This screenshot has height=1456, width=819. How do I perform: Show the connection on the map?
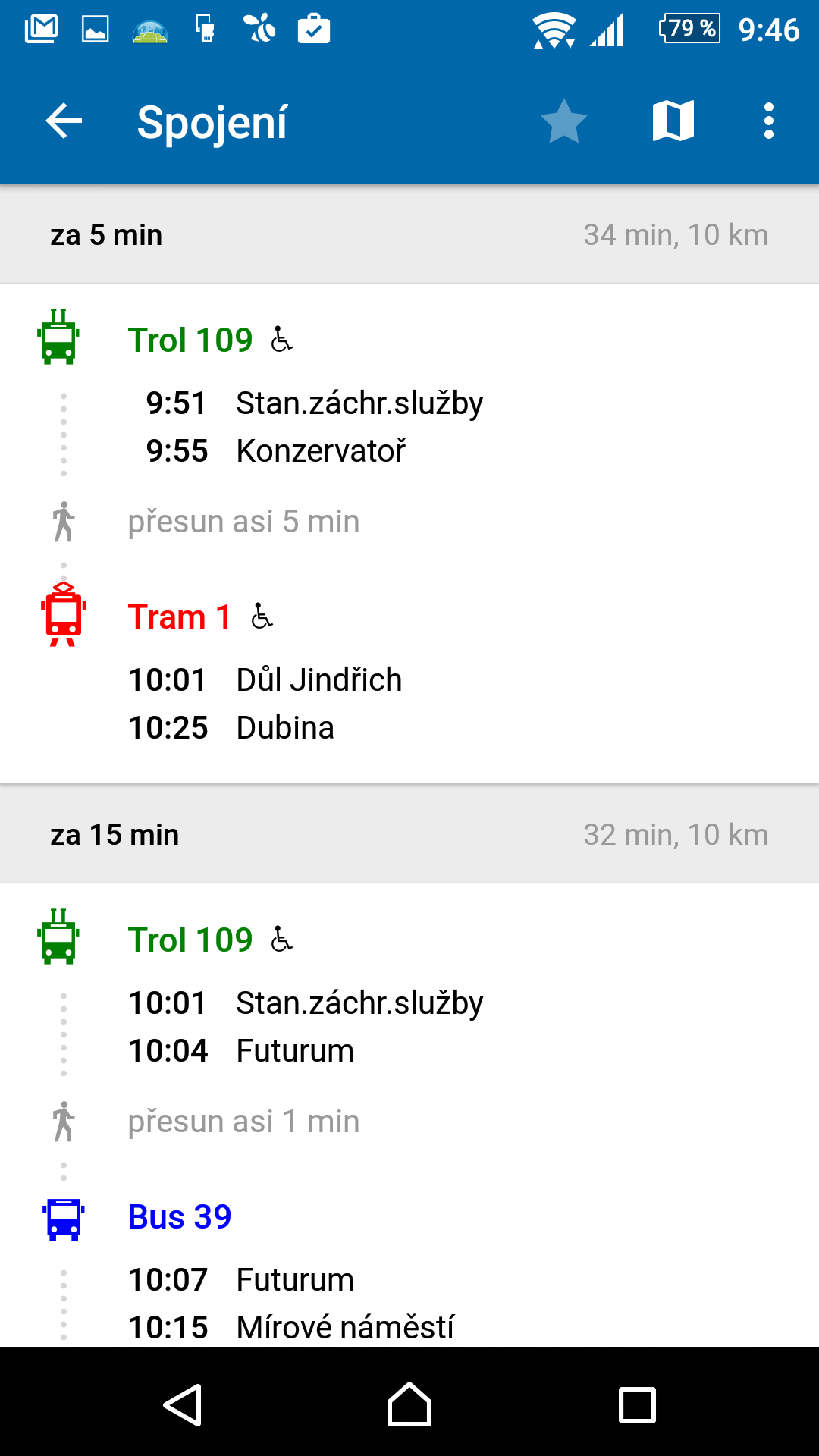[x=673, y=121]
